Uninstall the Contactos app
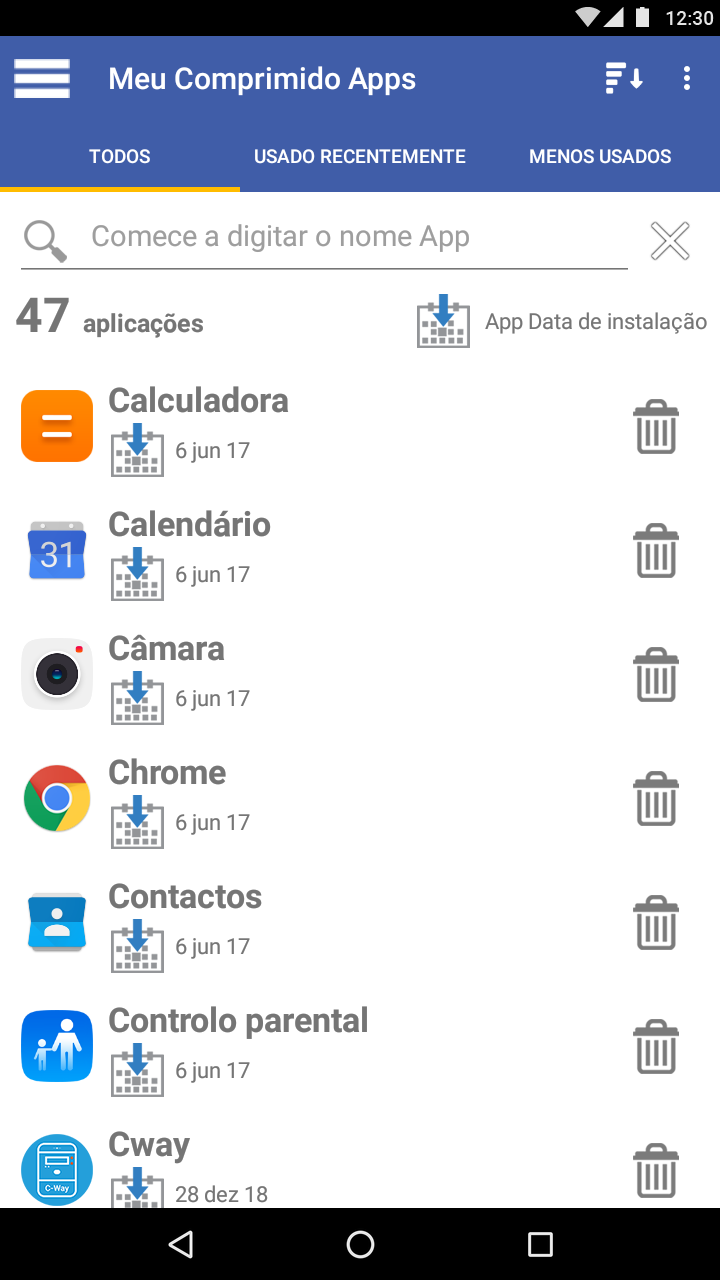720x1280 pixels. point(656,923)
